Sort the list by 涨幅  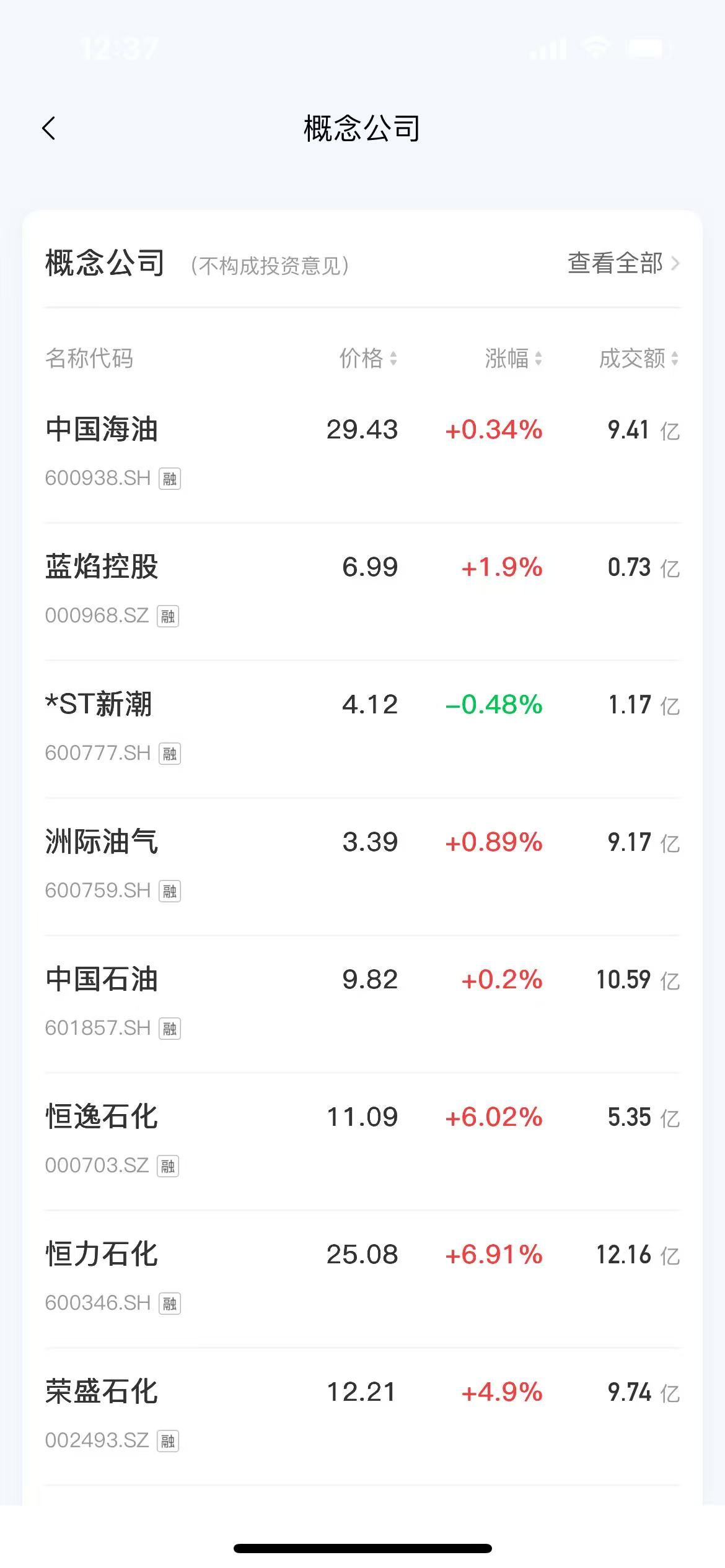[x=513, y=359]
